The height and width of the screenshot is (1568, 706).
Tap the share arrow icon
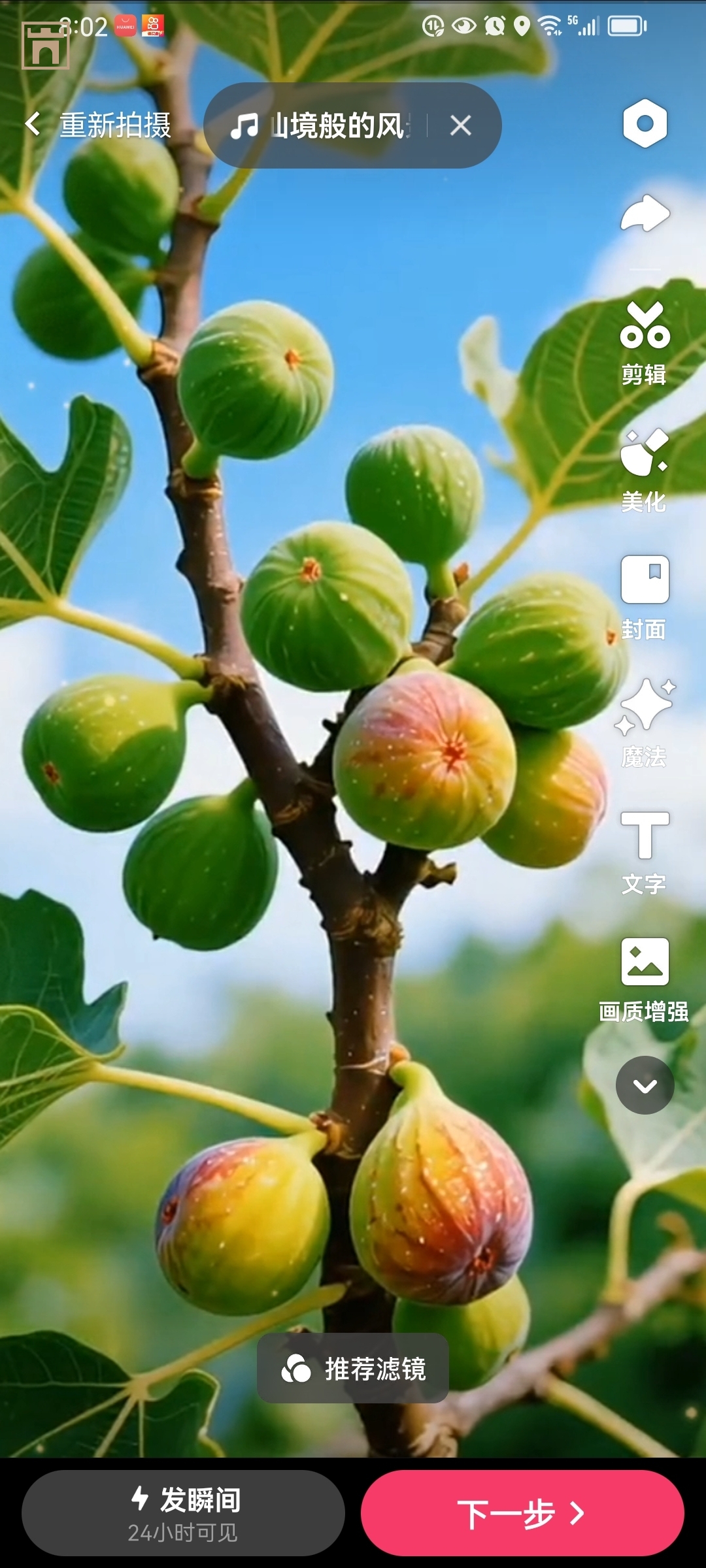[645, 214]
